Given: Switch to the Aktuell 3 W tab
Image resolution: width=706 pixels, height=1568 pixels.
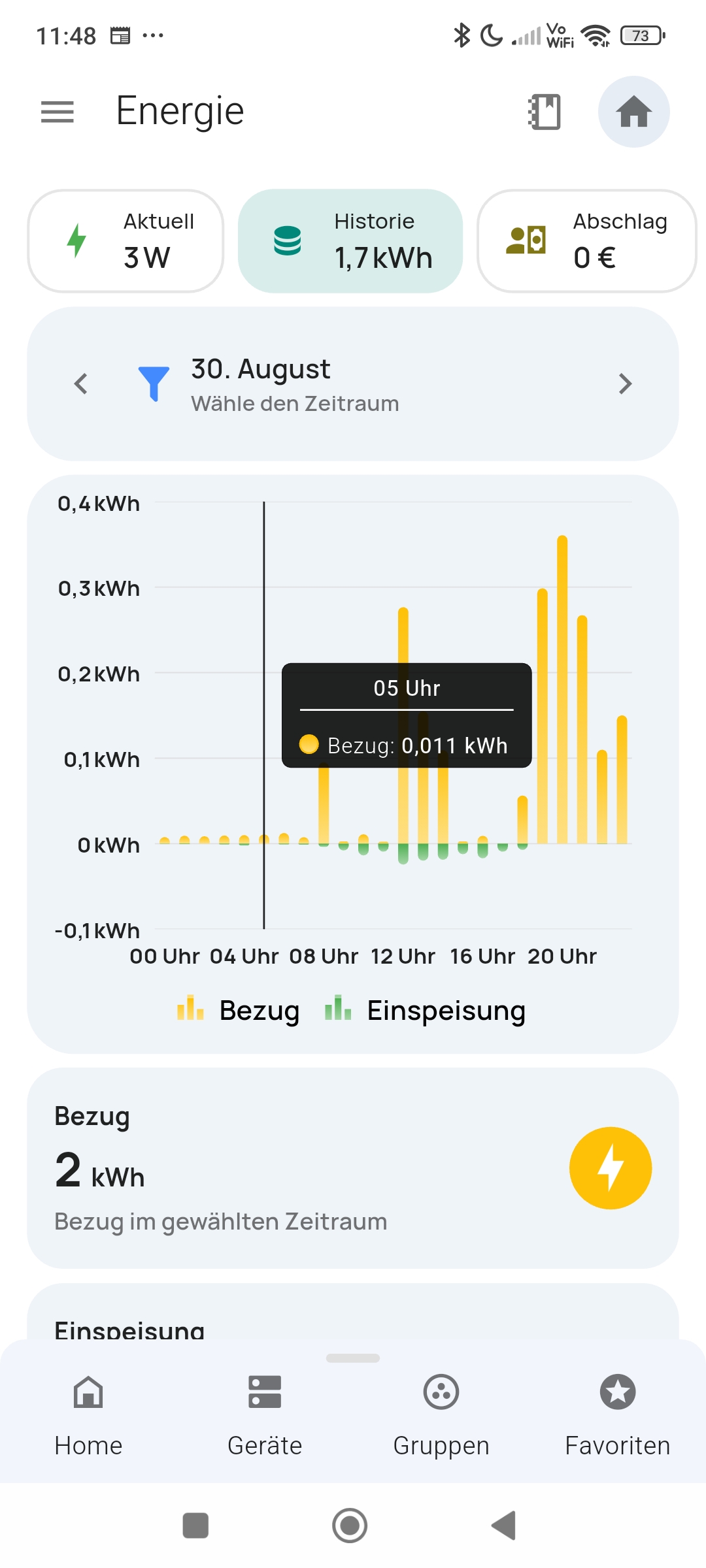Looking at the screenshot, I should (126, 240).
